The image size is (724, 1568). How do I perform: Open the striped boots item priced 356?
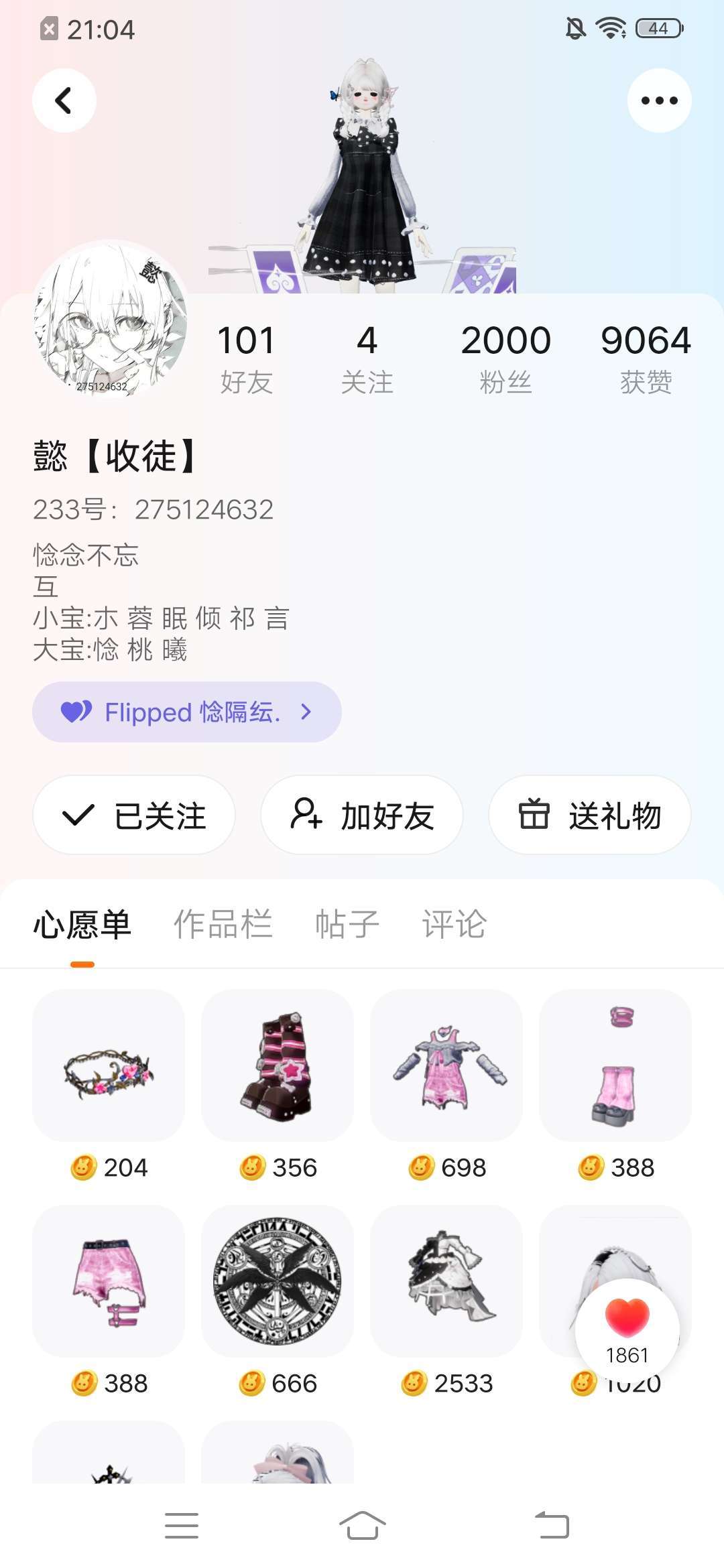click(278, 1065)
